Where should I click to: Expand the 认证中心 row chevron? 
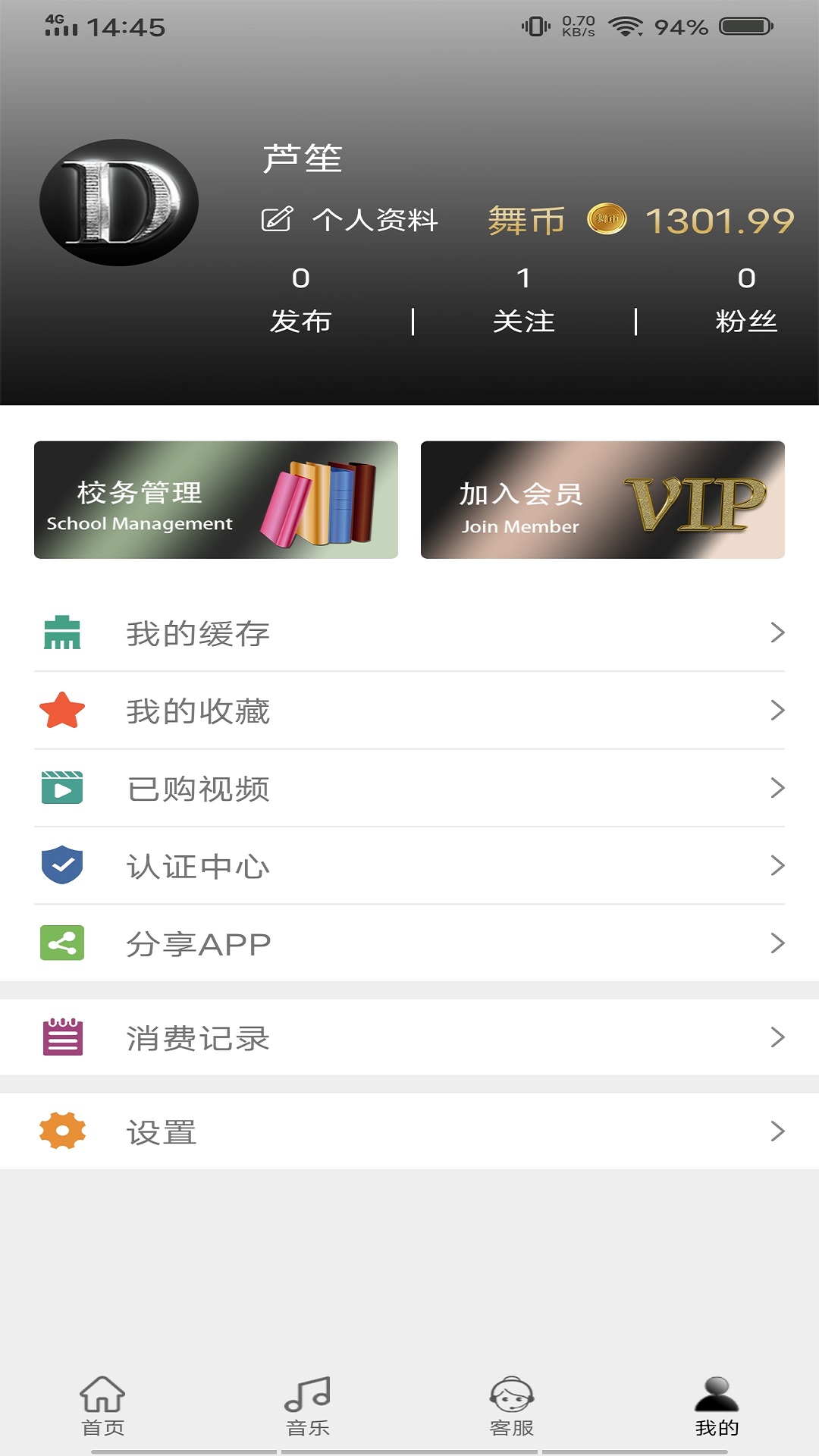[x=776, y=865]
